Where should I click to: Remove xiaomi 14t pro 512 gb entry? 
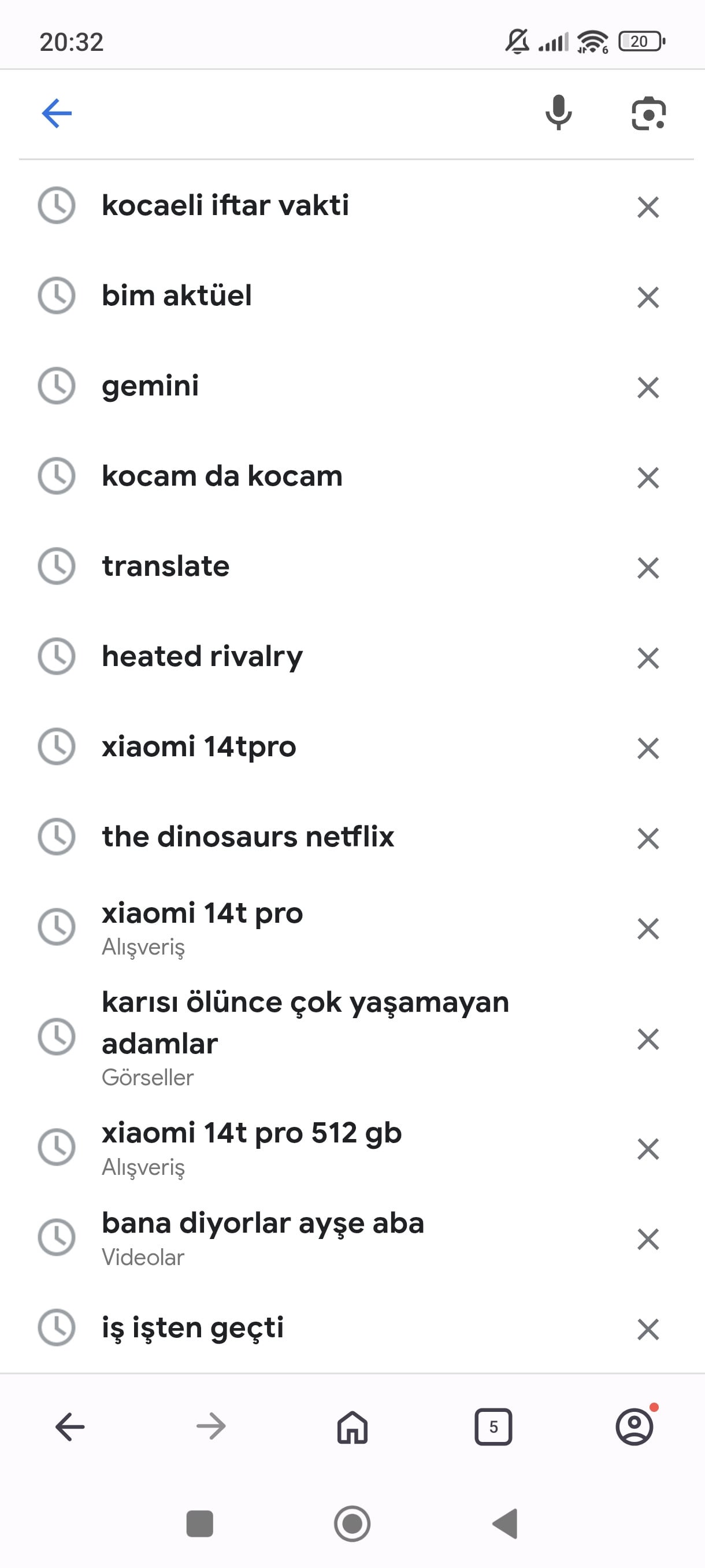[648, 1149]
